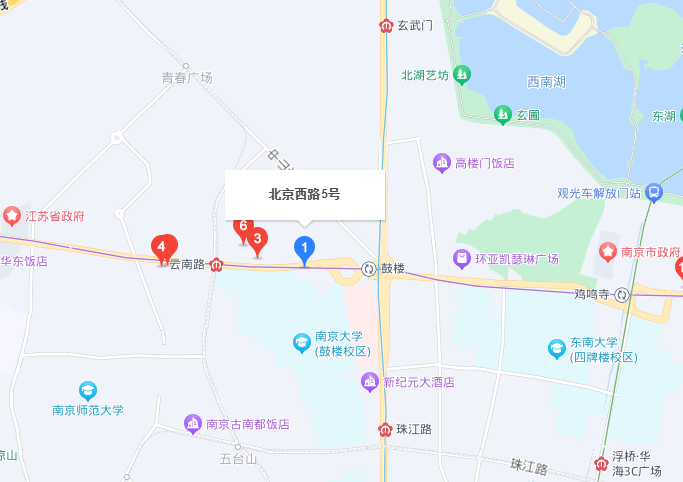This screenshot has width=683, height=482.
Task: Select the 江苏省政府 map point
Action: click(x=12, y=215)
